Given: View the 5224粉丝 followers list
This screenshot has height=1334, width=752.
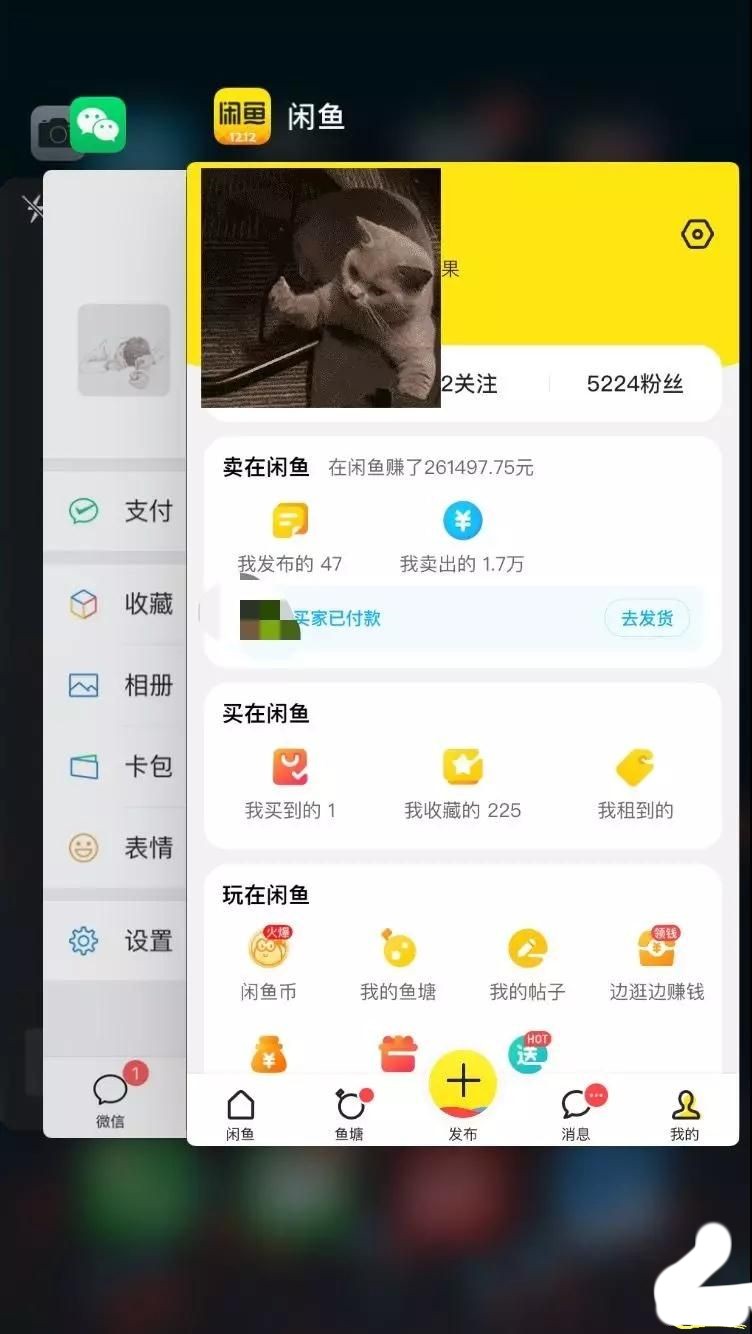Looking at the screenshot, I should [634, 384].
